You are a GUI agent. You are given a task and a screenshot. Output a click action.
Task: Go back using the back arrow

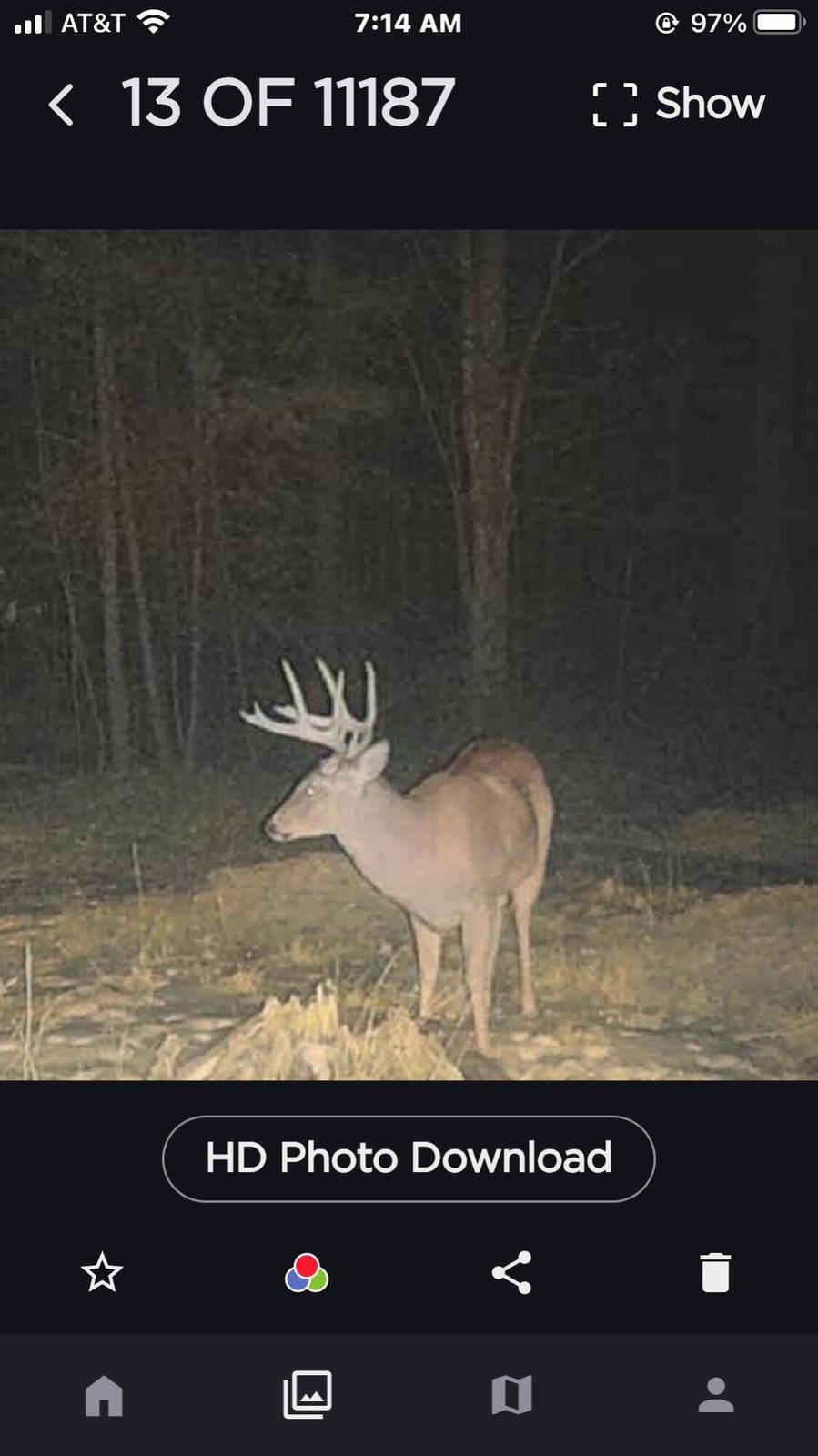[x=61, y=105]
